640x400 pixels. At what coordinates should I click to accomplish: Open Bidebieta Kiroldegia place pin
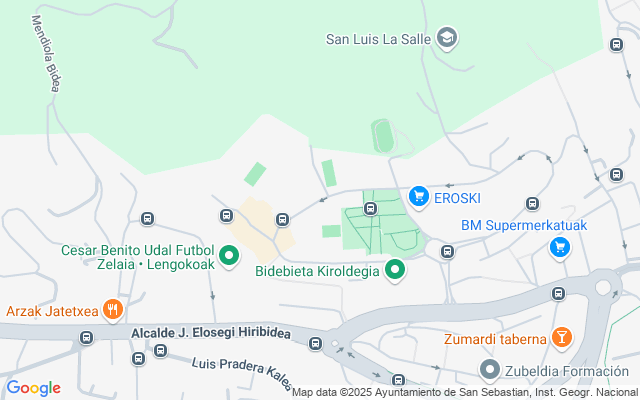click(395, 269)
